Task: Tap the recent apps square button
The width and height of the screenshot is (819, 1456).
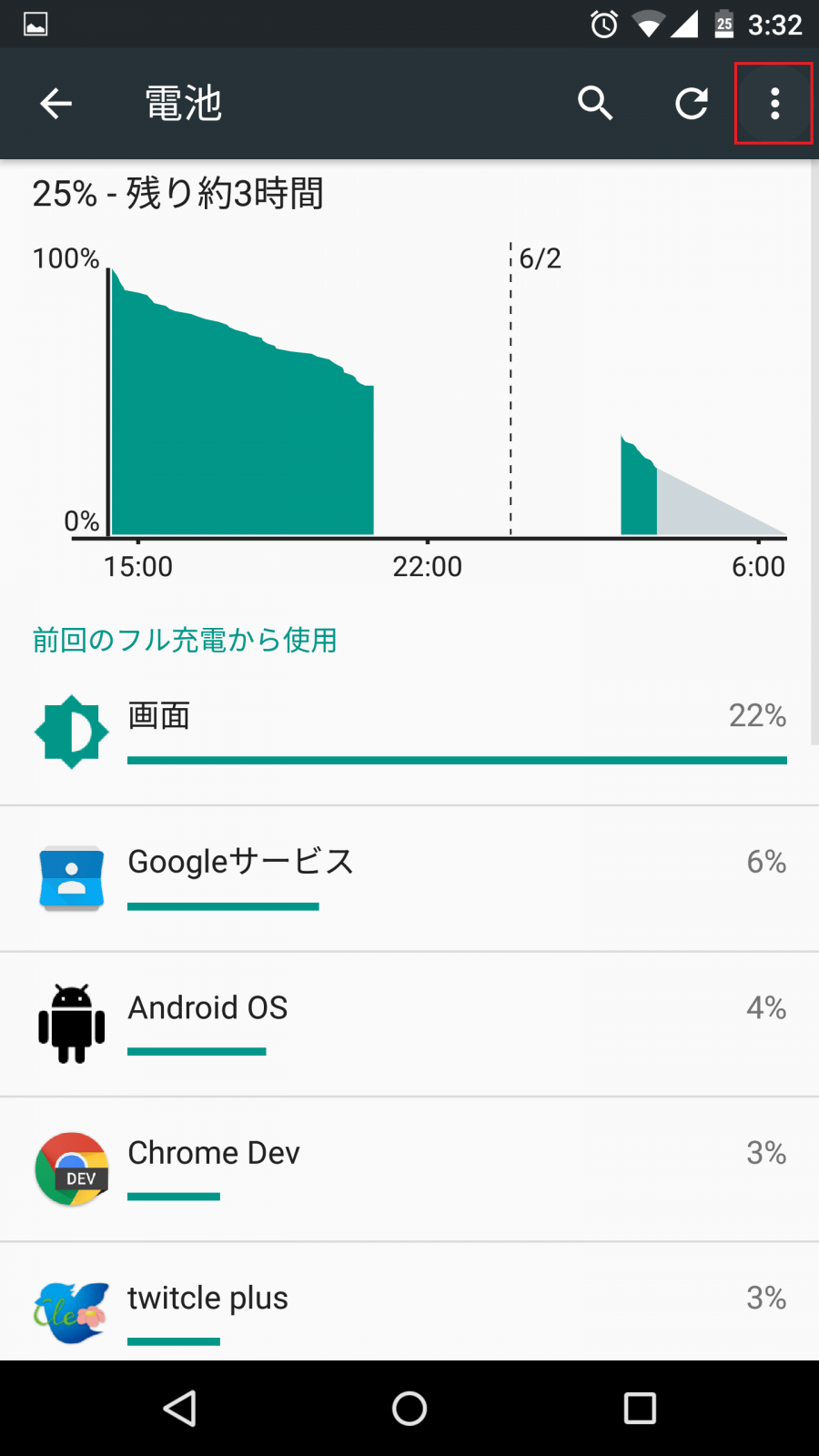Action: pos(640,1408)
